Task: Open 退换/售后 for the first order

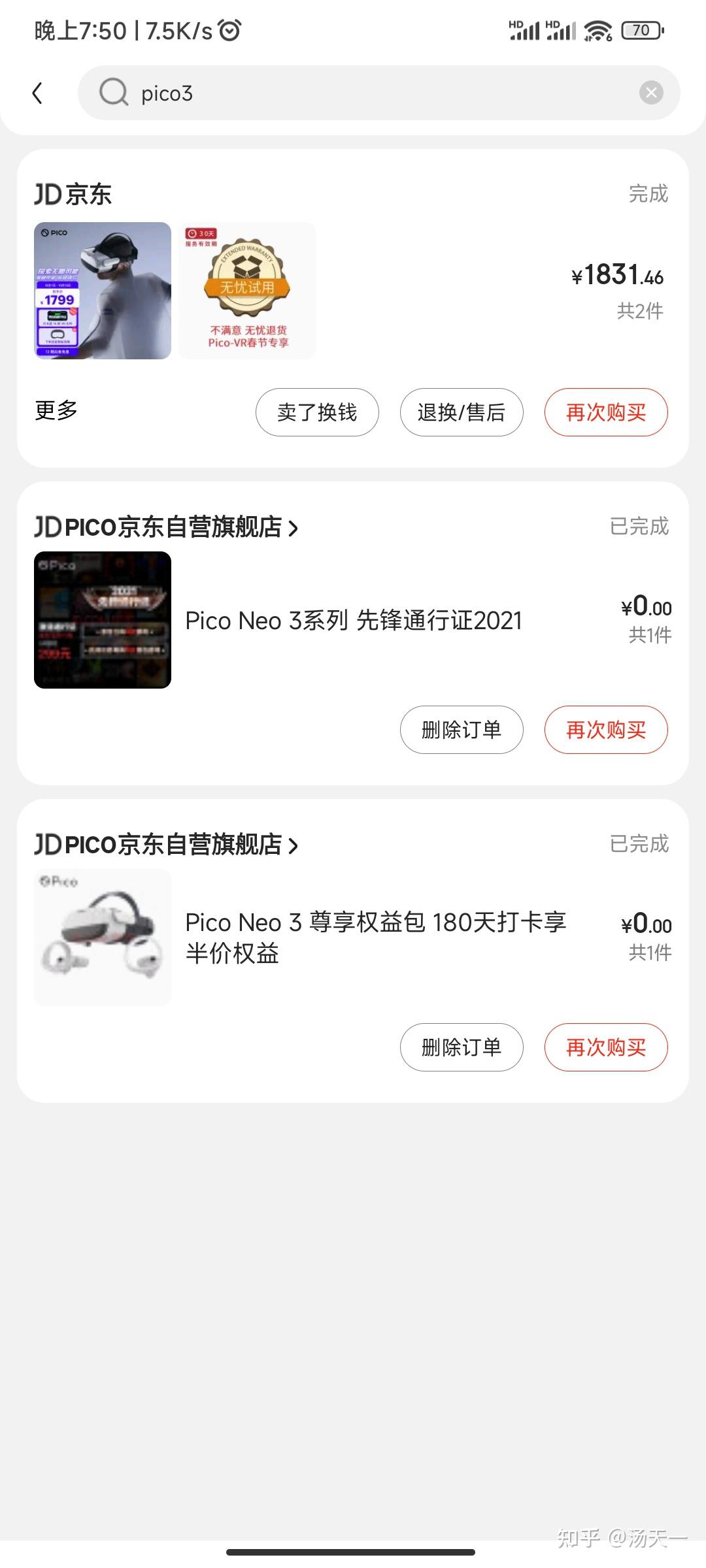Action: pos(462,412)
